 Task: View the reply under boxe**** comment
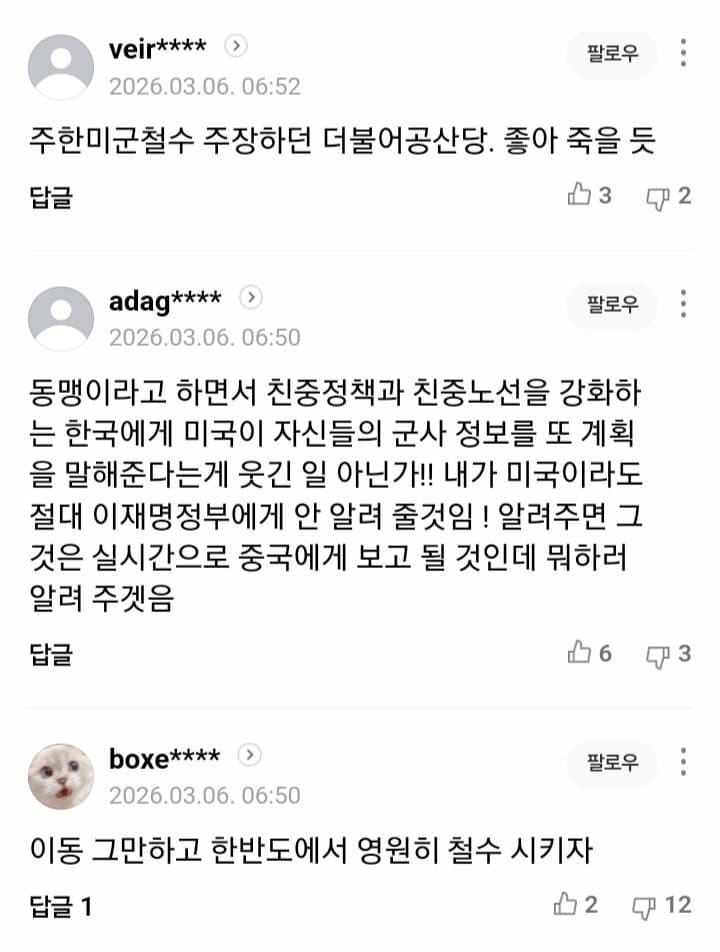[60, 906]
